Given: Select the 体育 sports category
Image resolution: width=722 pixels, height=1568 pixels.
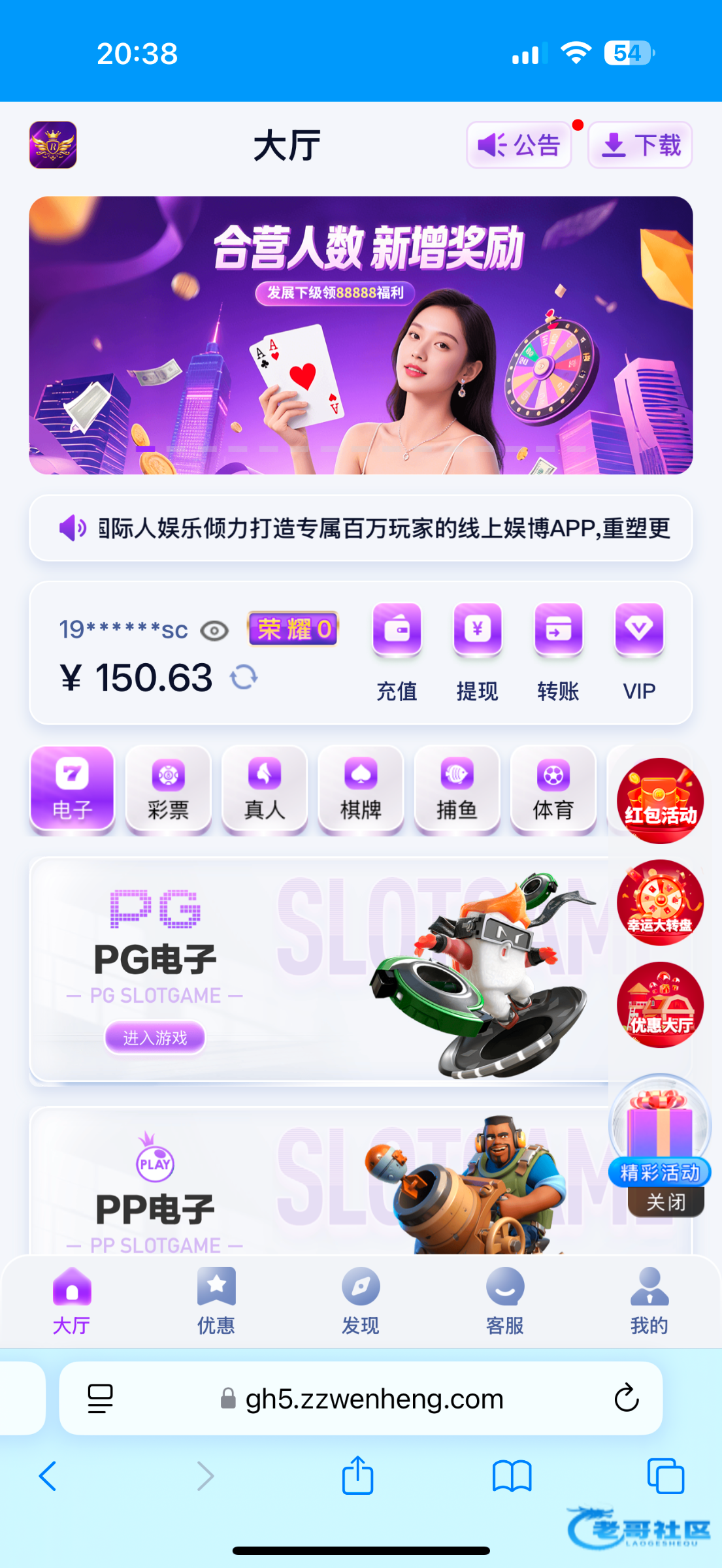Looking at the screenshot, I should point(553,790).
